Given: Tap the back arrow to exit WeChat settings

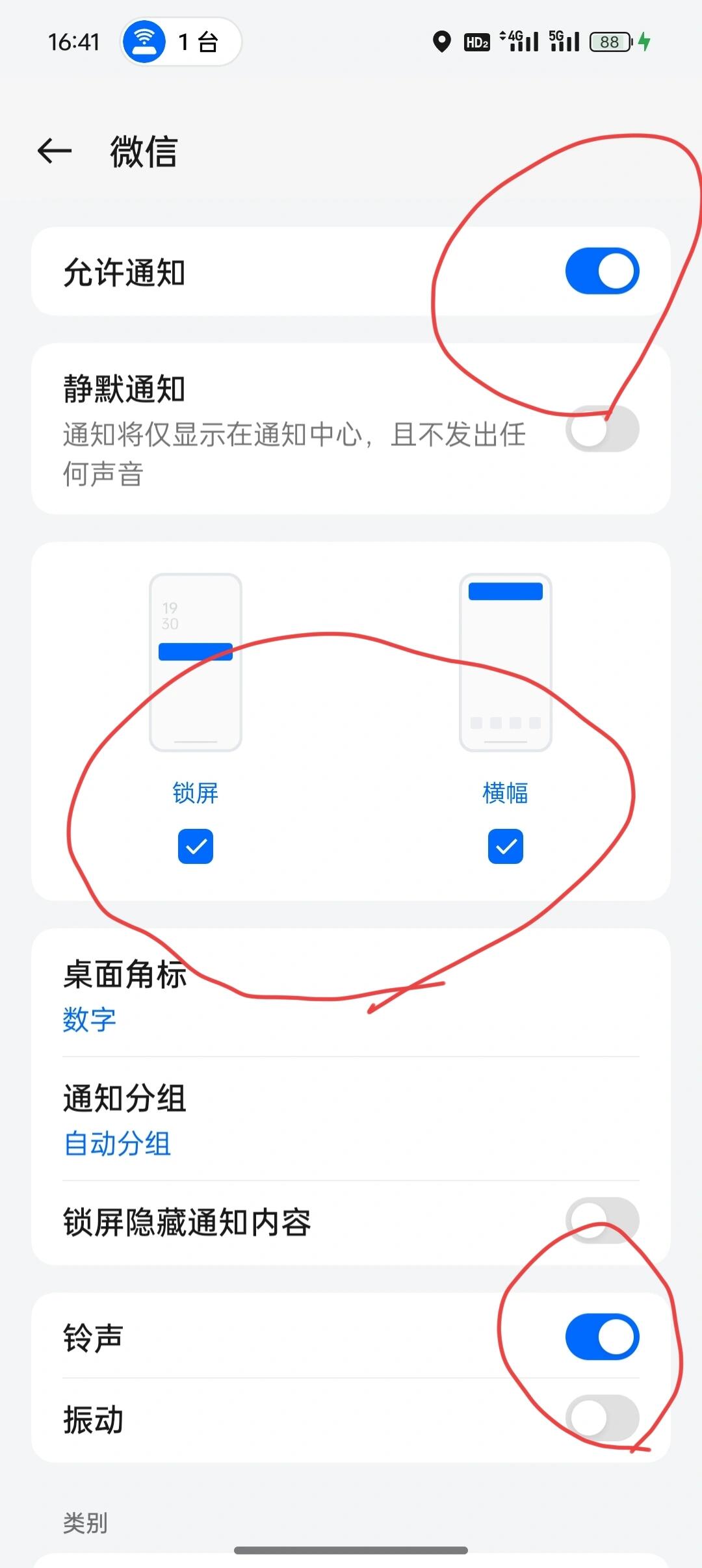Looking at the screenshot, I should click(55, 151).
